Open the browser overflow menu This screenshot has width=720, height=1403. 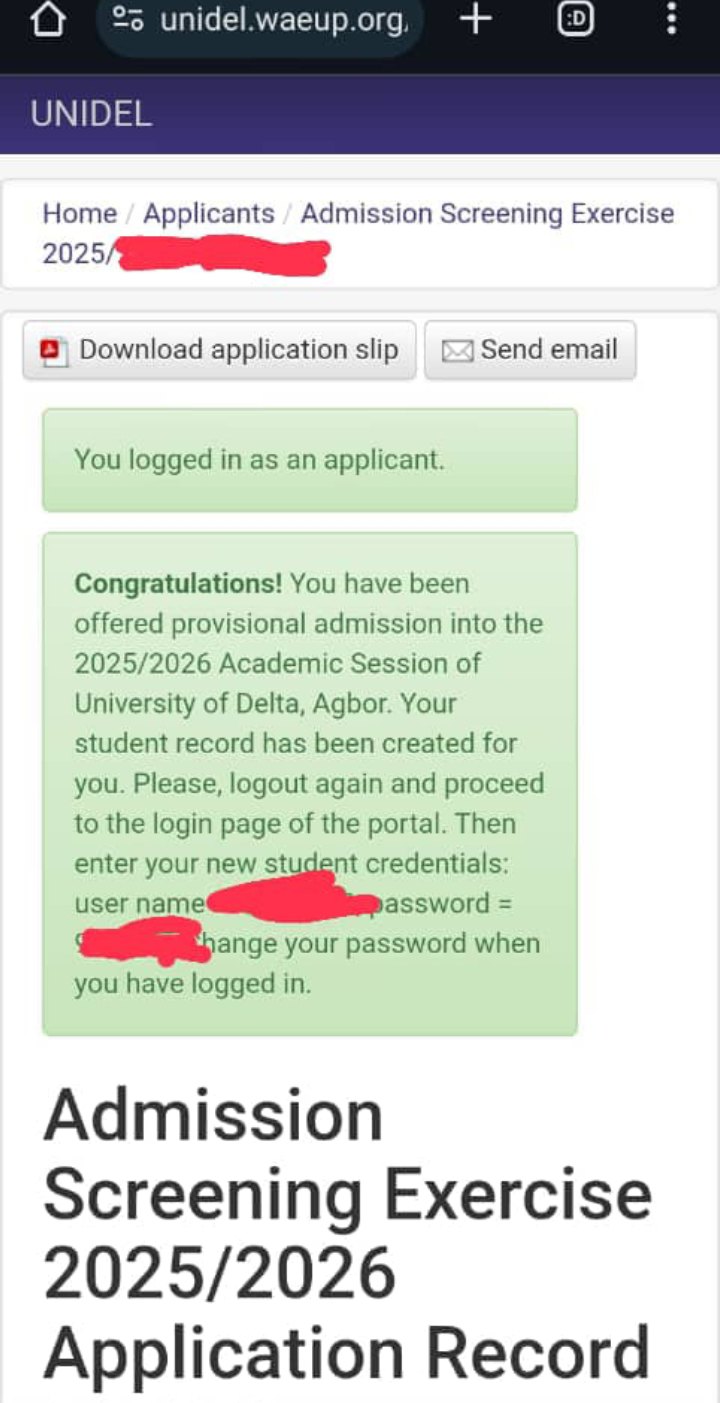pyautogui.click(x=671, y=20)
